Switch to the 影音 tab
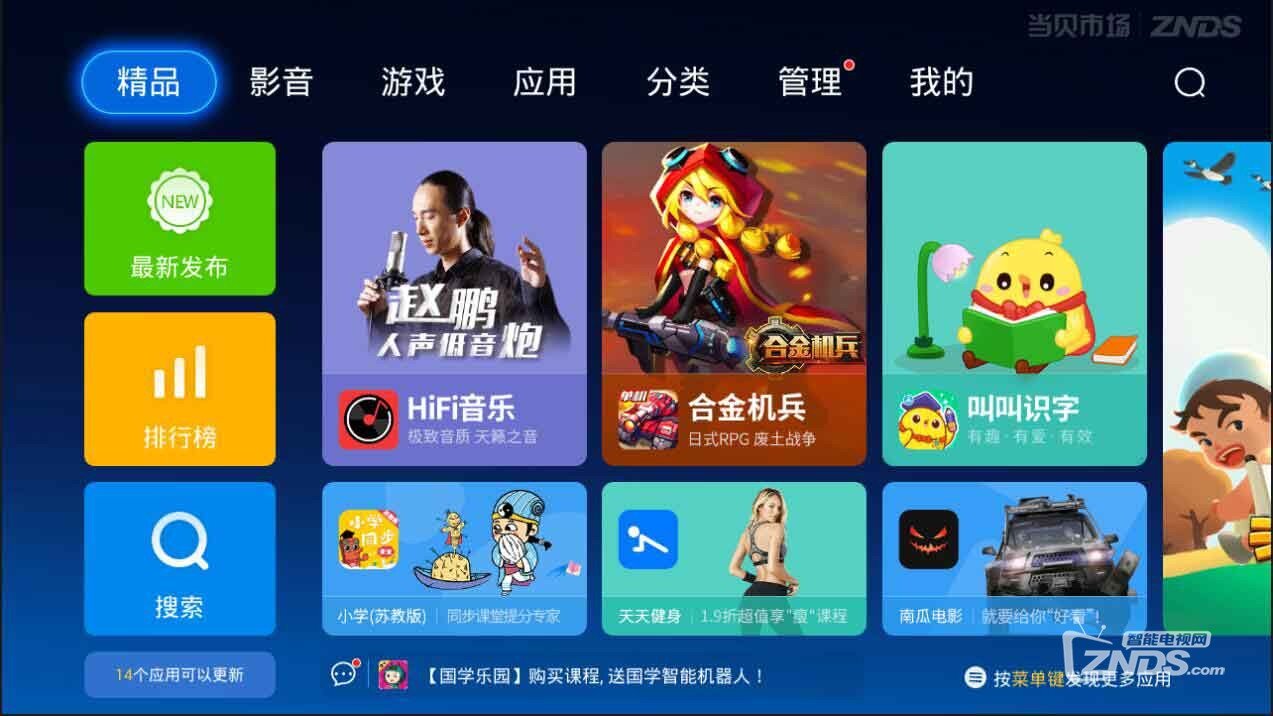The height and width of the screenshot is (716, 1273). (281, 82)
